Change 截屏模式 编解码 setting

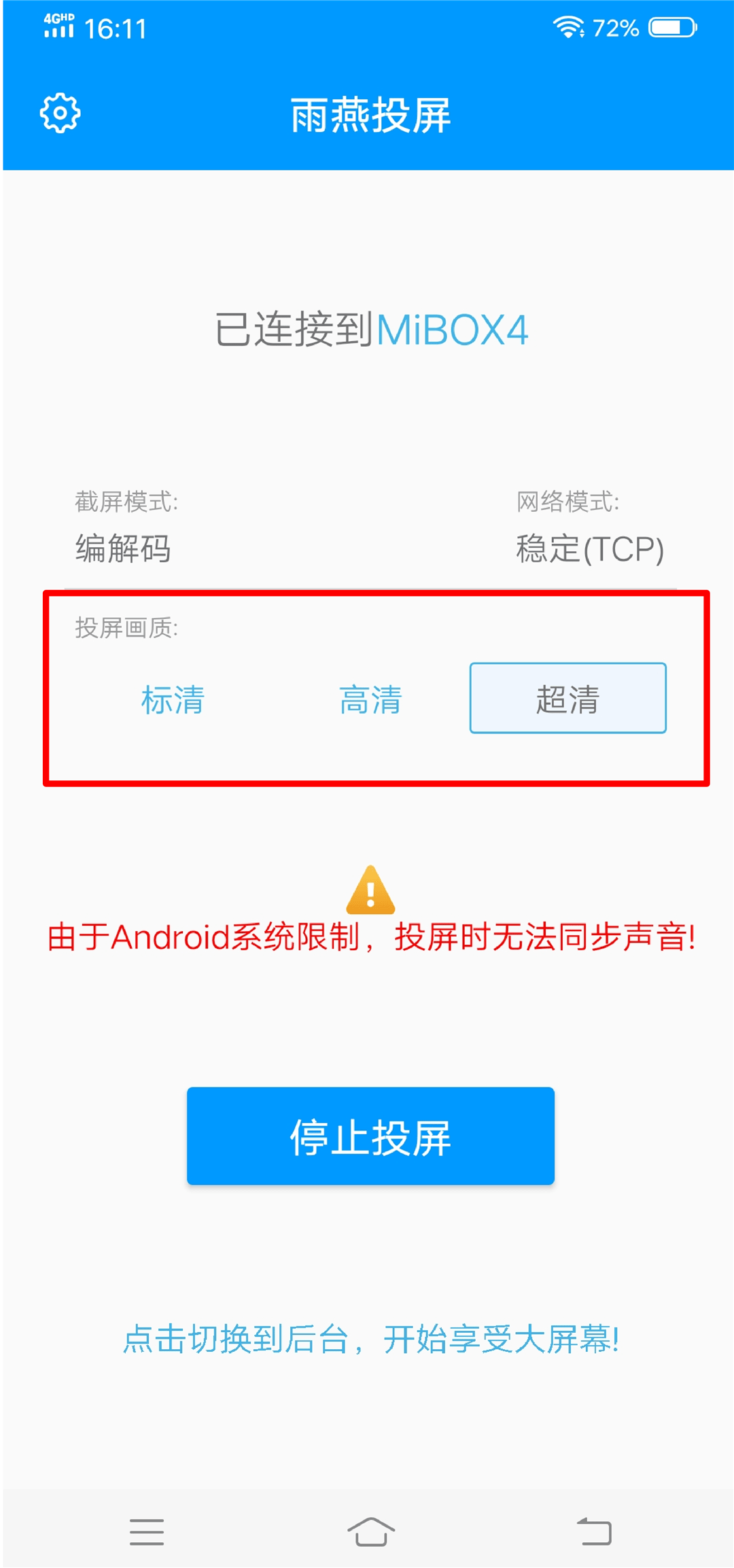[123, 548]
